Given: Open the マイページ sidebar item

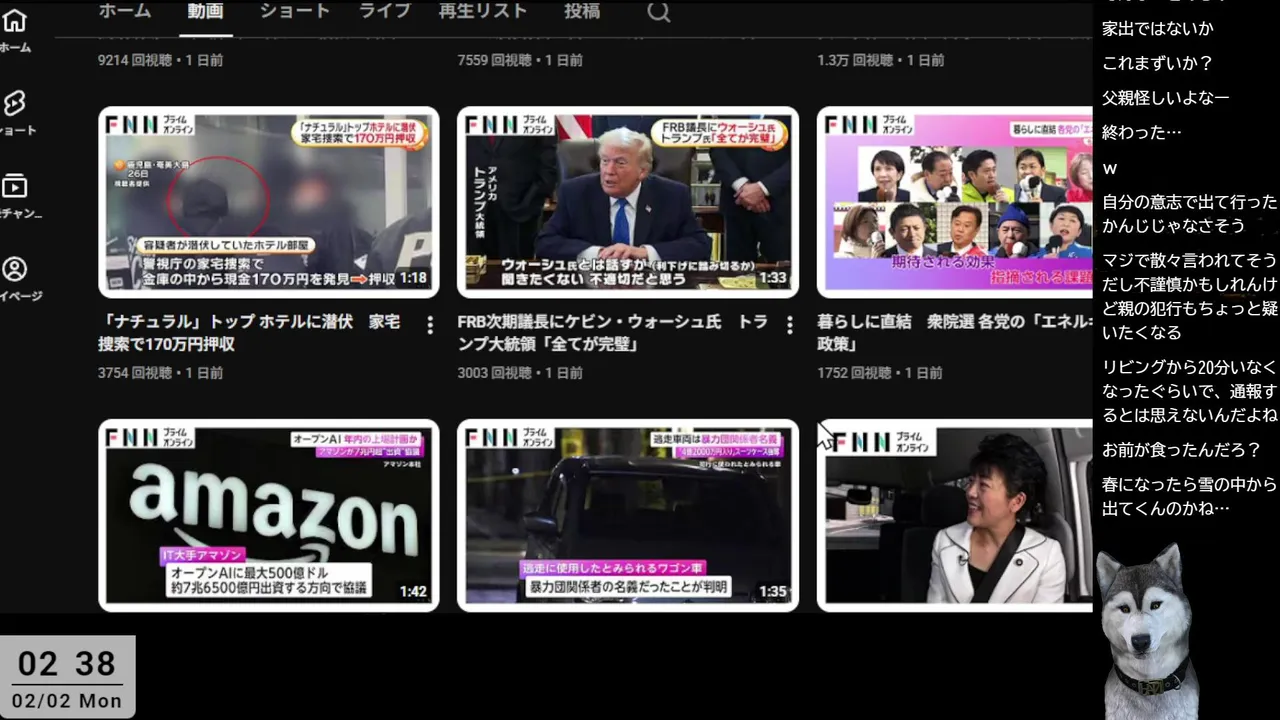Looking at the screenshot, I should click(x=15, y=278).
